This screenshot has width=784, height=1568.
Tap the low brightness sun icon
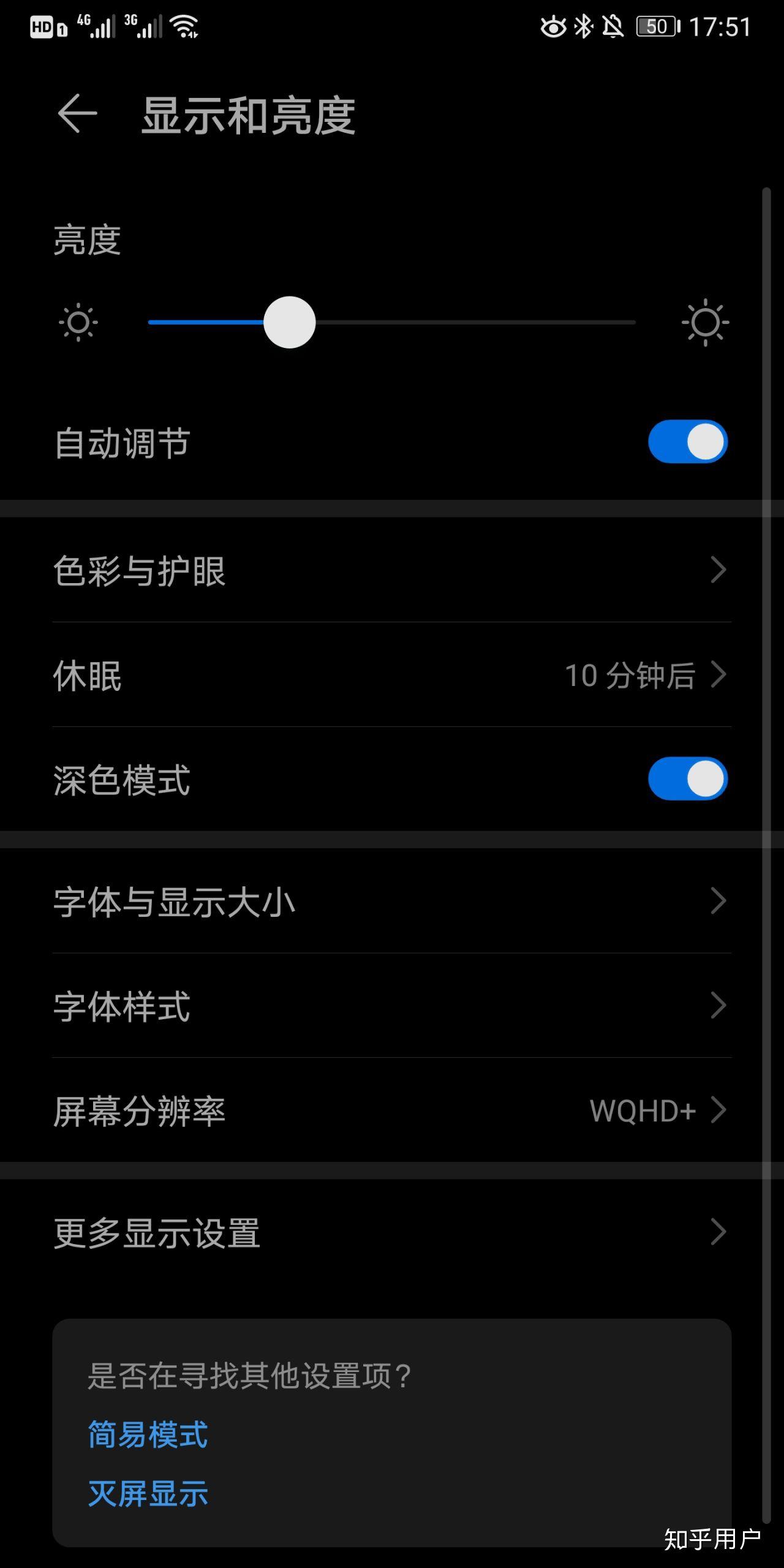coord(78,322)
